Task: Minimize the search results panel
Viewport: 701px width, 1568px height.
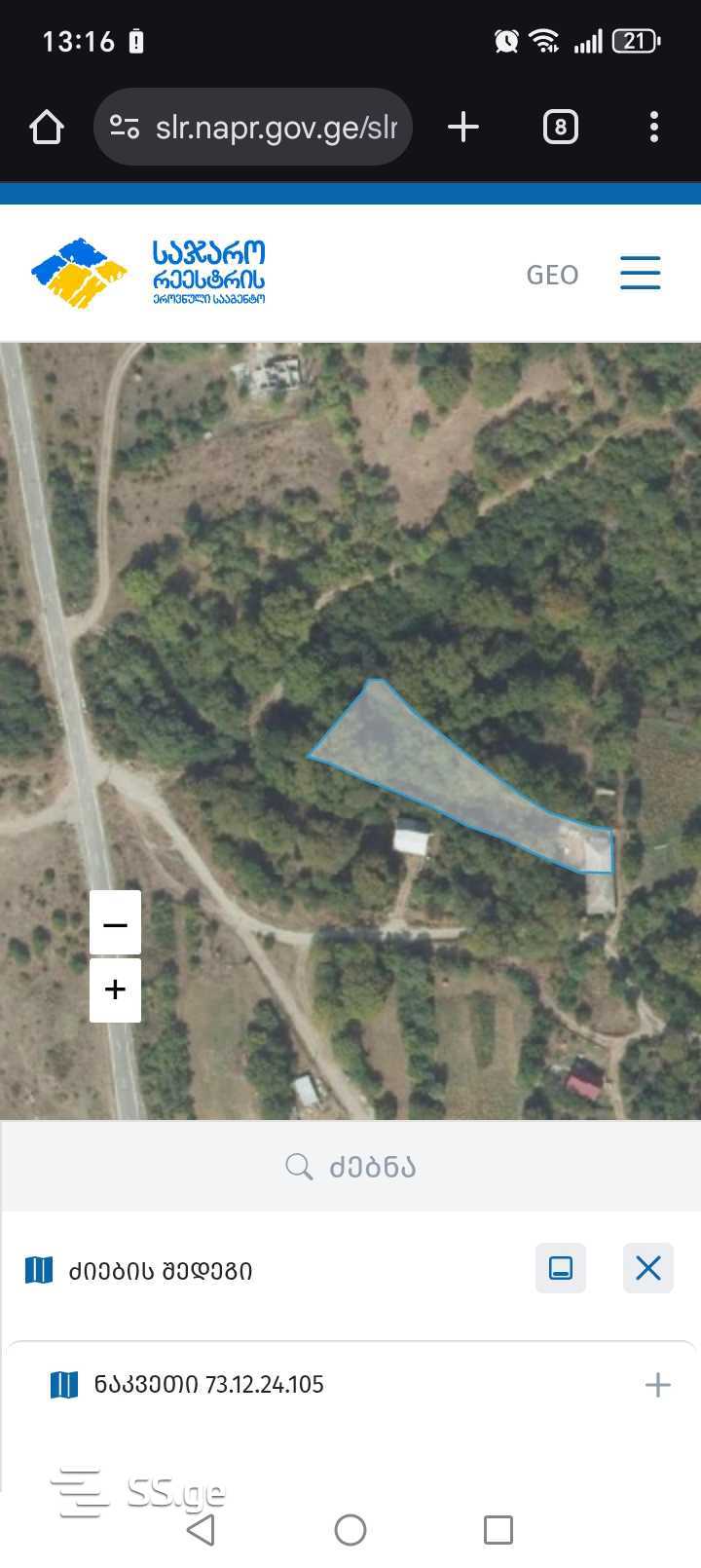Action: click(x=561, y=1268)
